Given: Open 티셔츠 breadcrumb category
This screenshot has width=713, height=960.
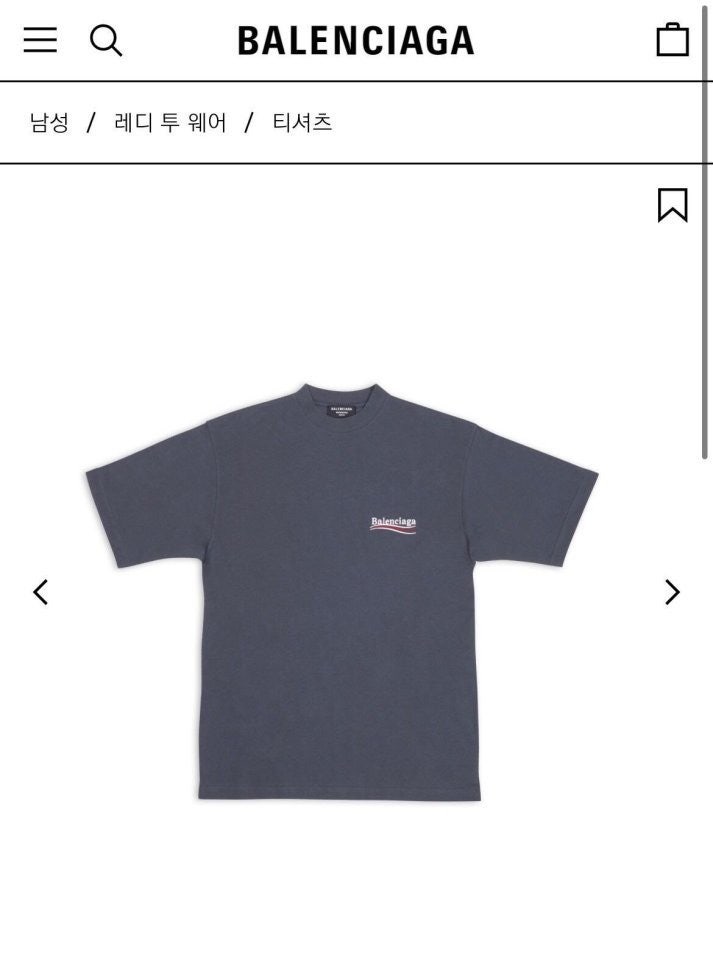Looking at the screenshot, I should pos(302,123).
